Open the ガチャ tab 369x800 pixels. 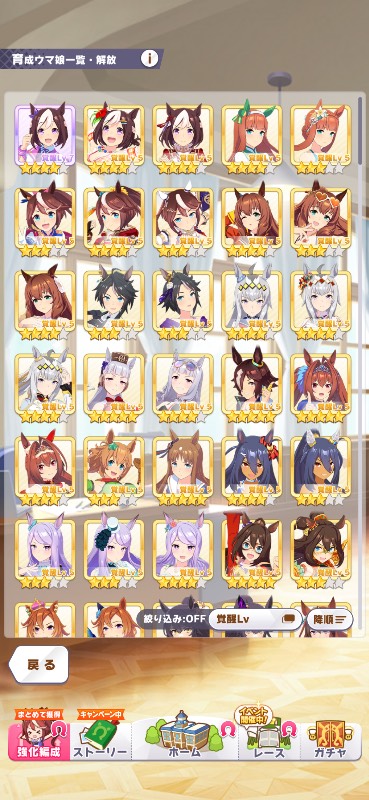coord(330,736)
